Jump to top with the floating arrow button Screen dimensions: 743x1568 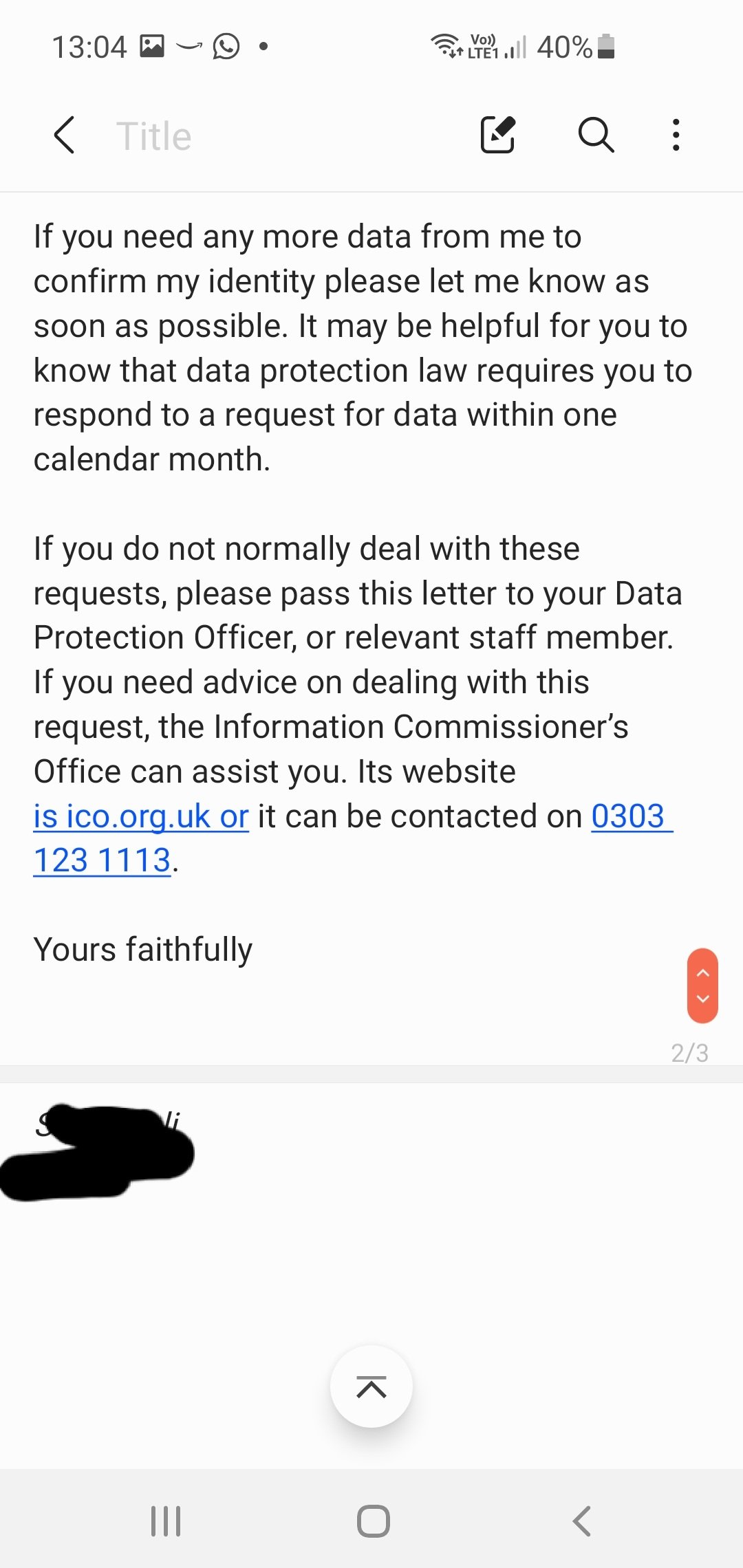(x=371, y=1386)
